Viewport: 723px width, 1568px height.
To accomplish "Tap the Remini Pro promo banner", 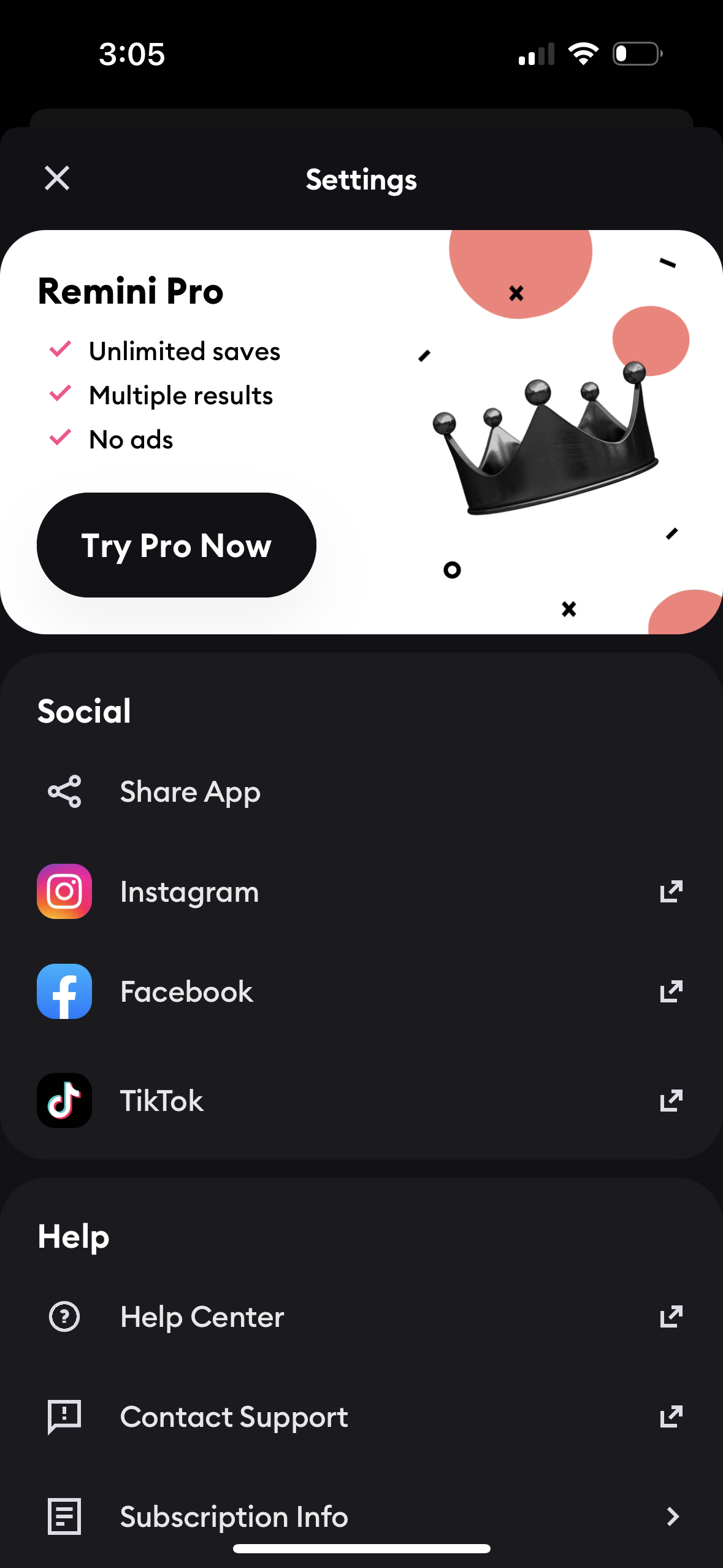I will point(361,431).
